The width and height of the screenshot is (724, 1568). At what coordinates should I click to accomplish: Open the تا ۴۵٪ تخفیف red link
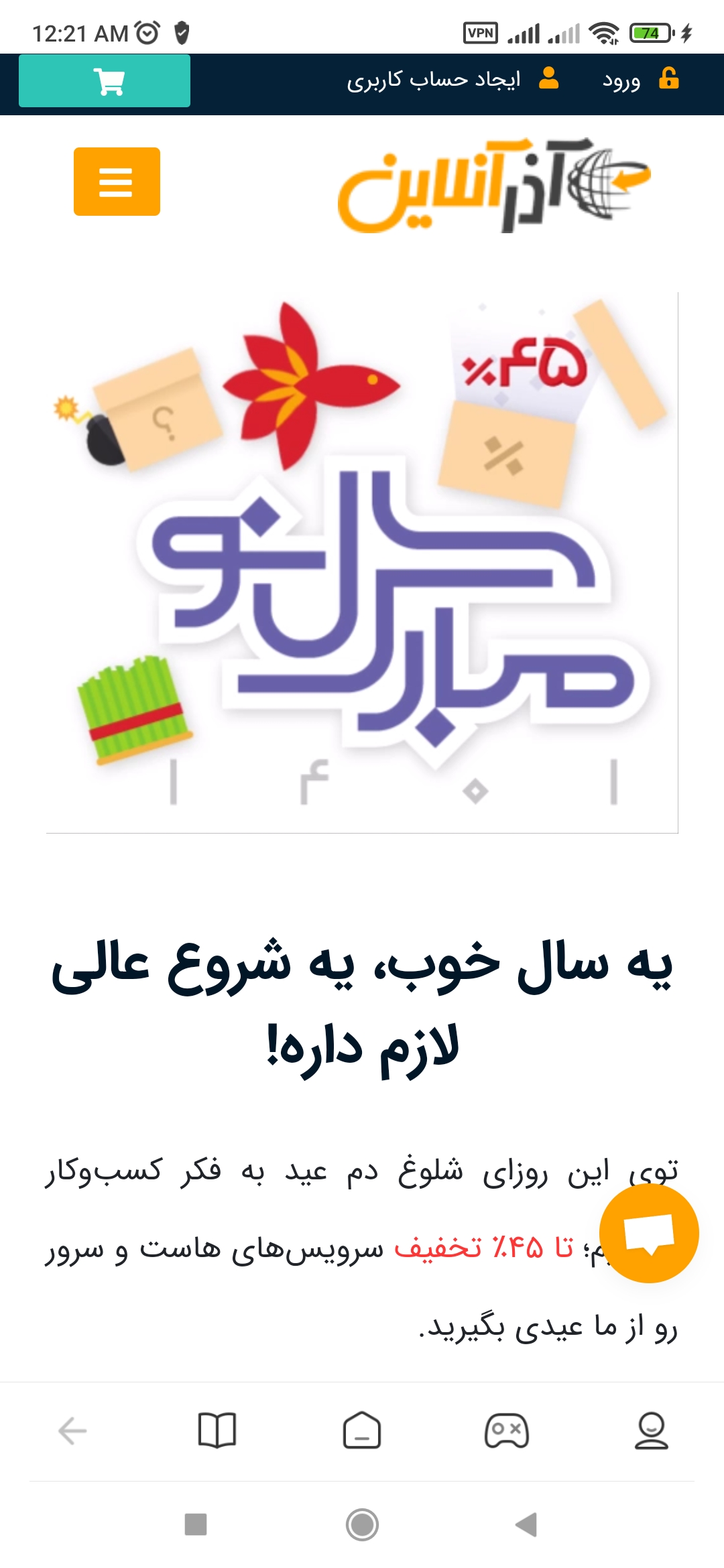(484, 1248)
